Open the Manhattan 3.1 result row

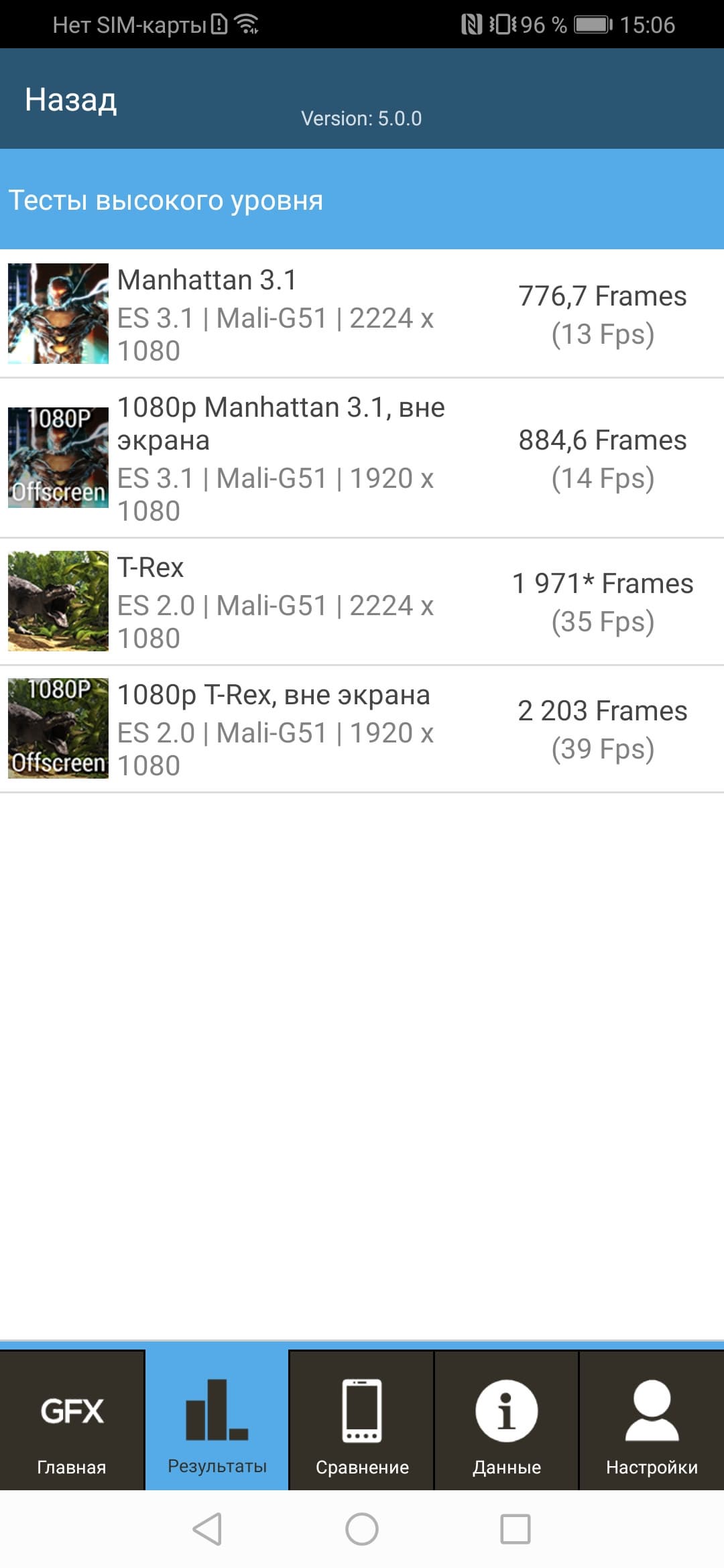(x=362, y=314)
